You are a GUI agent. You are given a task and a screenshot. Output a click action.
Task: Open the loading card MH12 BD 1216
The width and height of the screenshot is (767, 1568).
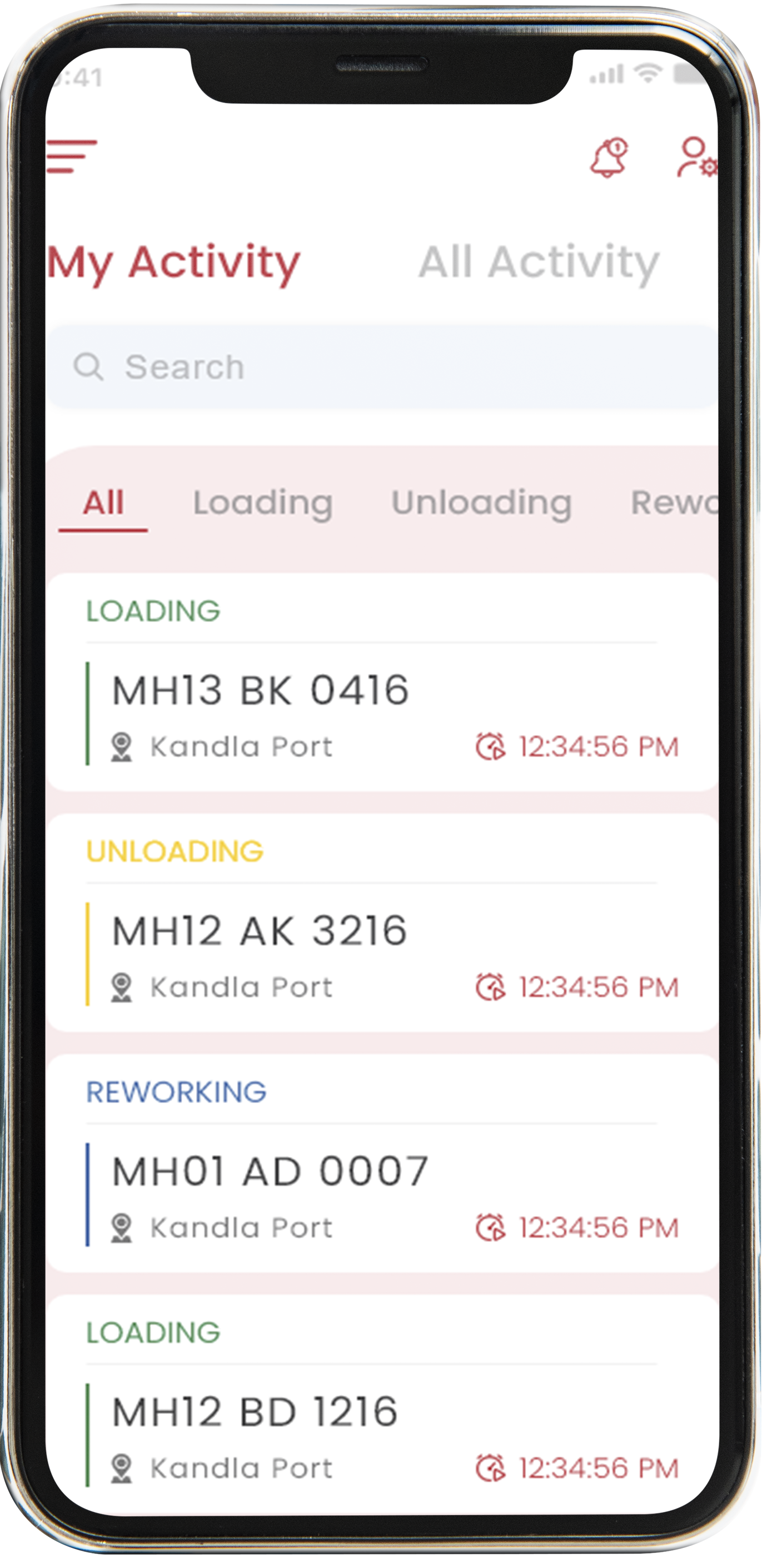[x=382, y=1403]
